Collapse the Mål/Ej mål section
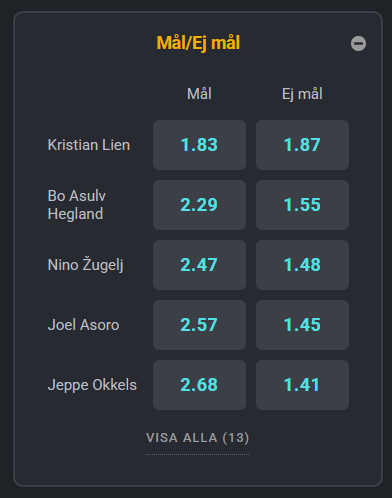This screenshot has height=498, width=392. (x=358, y=44)
